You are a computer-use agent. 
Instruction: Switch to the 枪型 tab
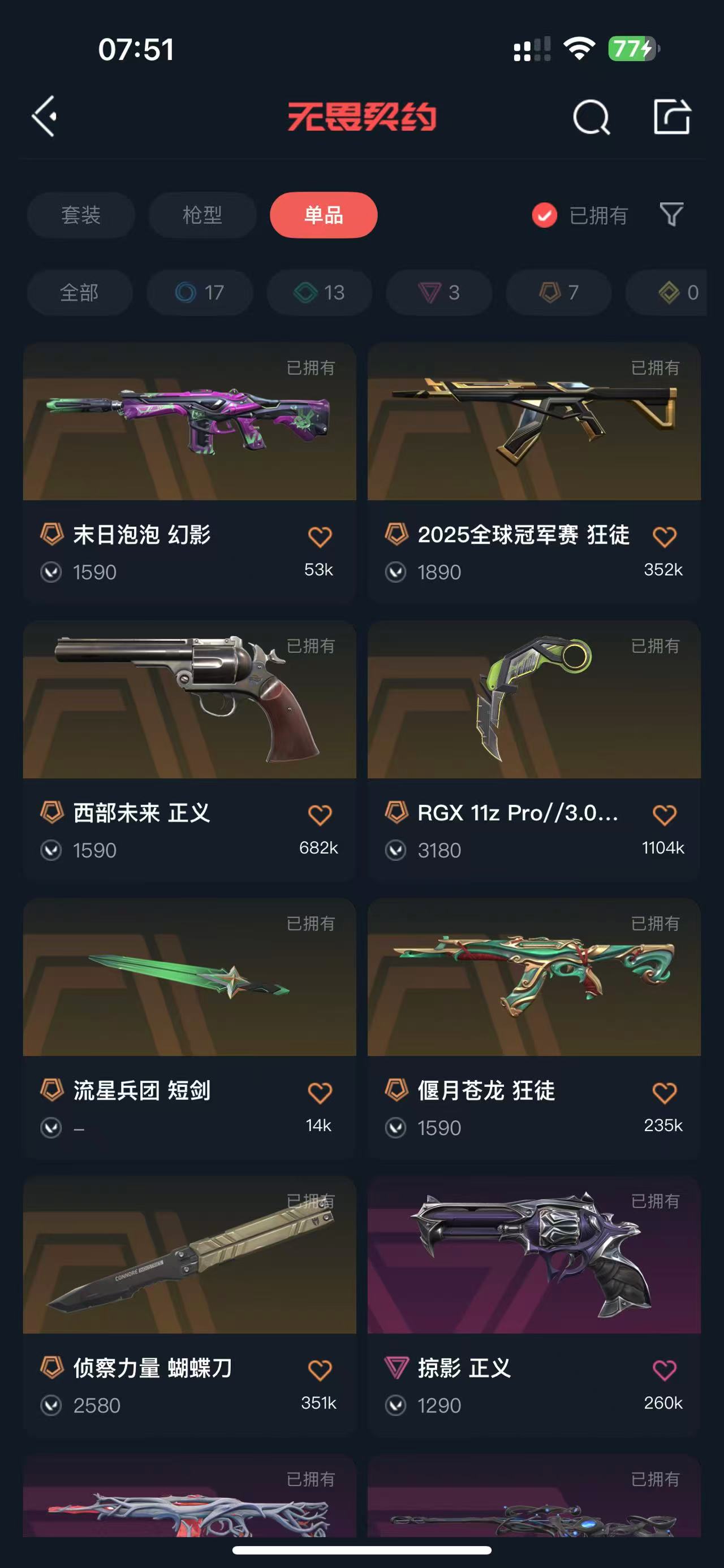pos(202,215)
